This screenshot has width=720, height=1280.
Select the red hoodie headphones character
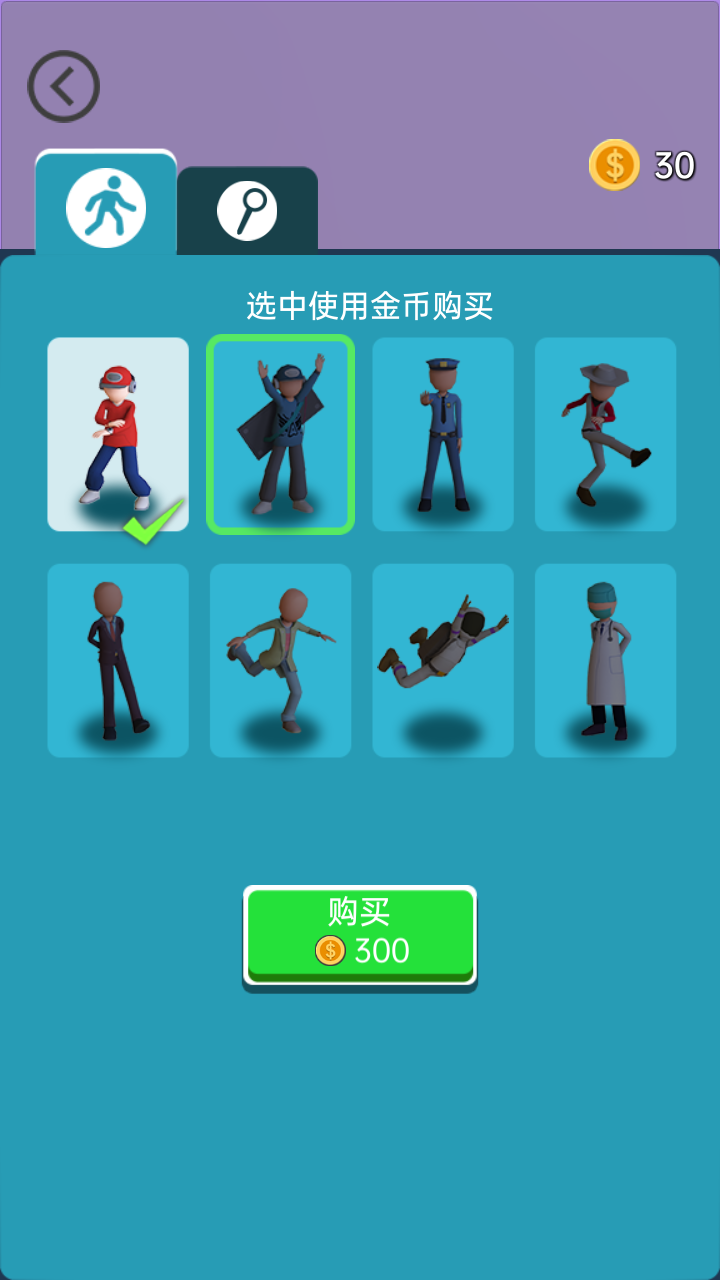point(118,434)
